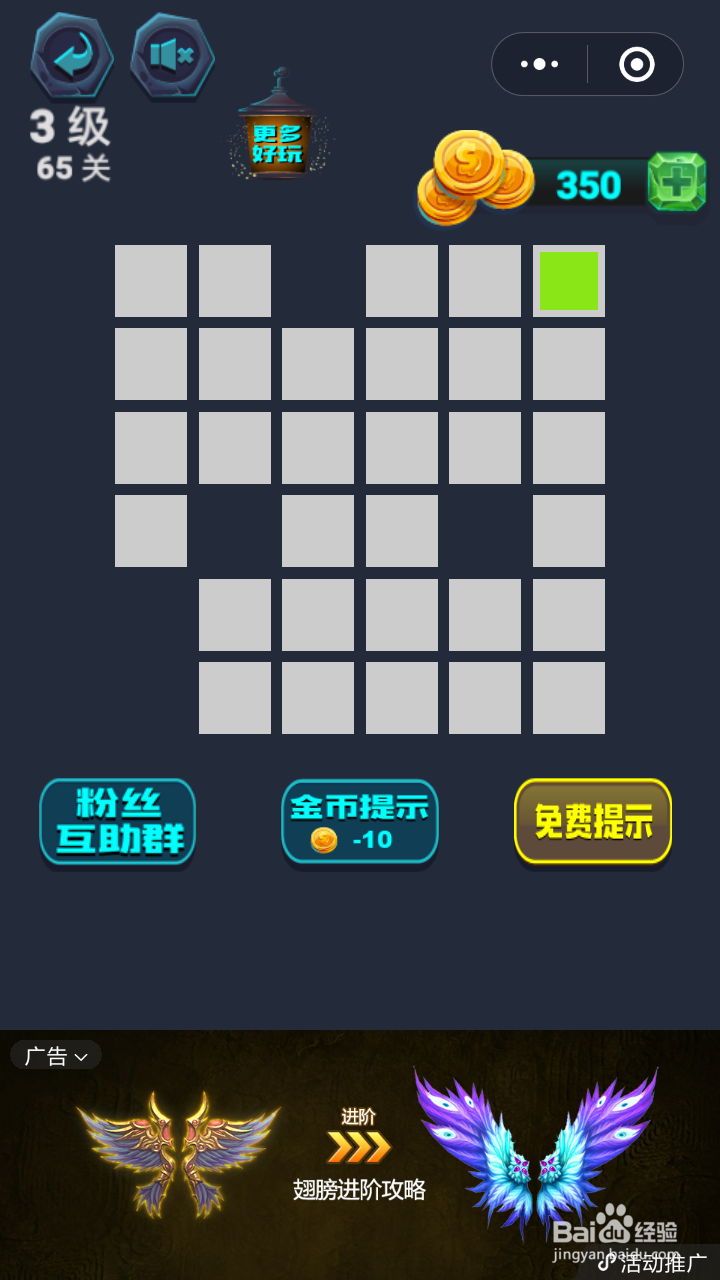Toggle the green highlighted grid tile
Image resolution: width=720 pixels, height=1280 pixels.
(568, 280)
